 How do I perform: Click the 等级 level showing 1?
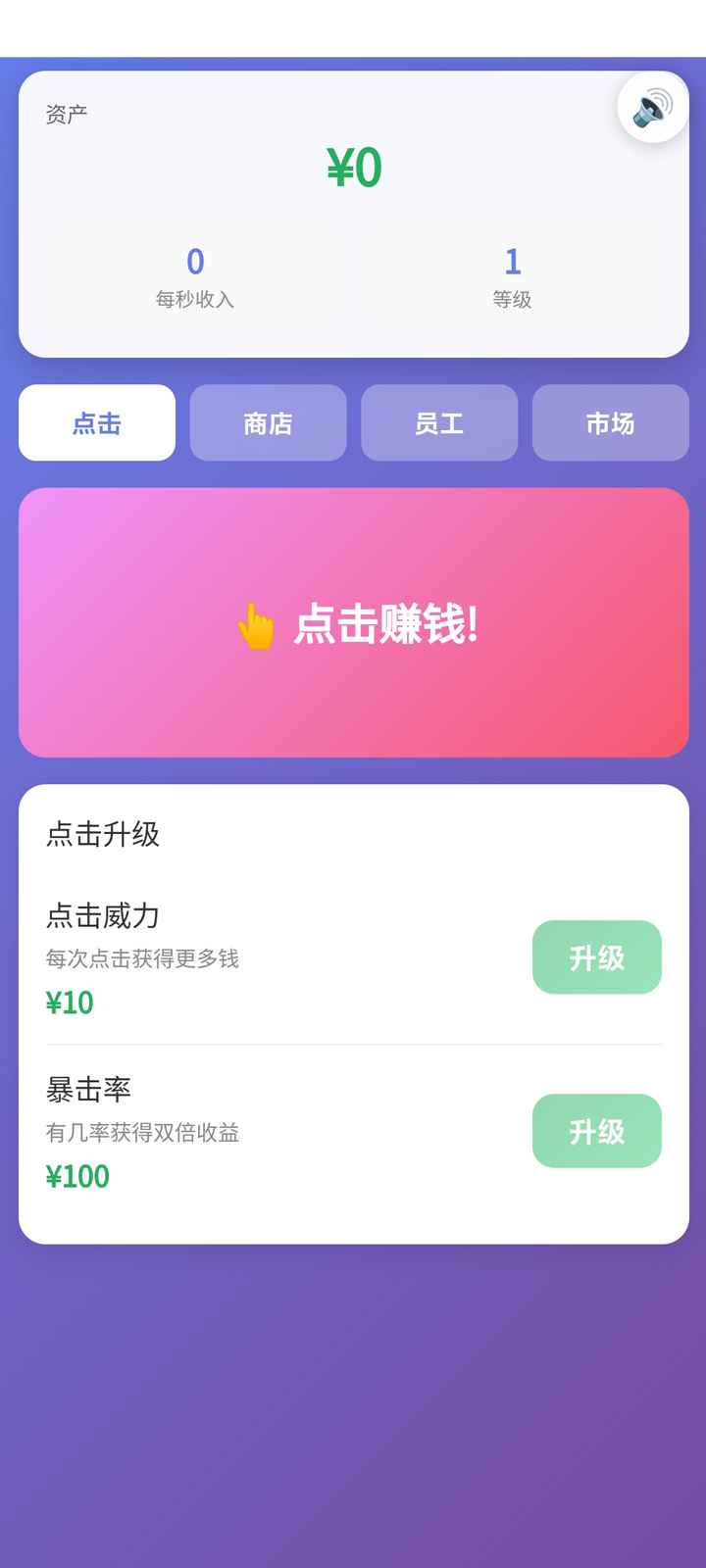pyautogui.click(x=511, y=263)
